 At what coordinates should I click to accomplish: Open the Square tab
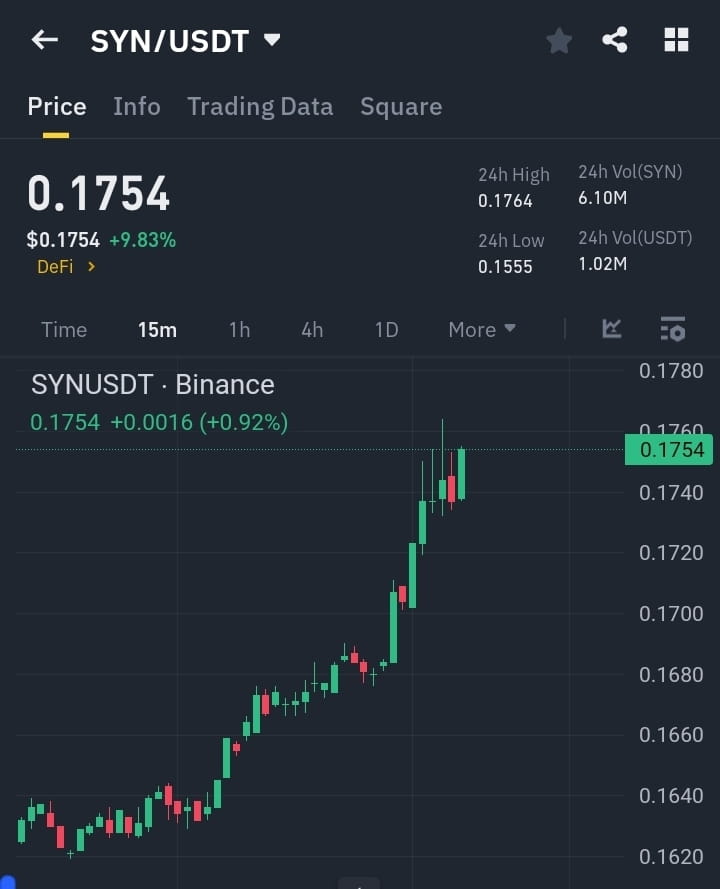[400, 106]
